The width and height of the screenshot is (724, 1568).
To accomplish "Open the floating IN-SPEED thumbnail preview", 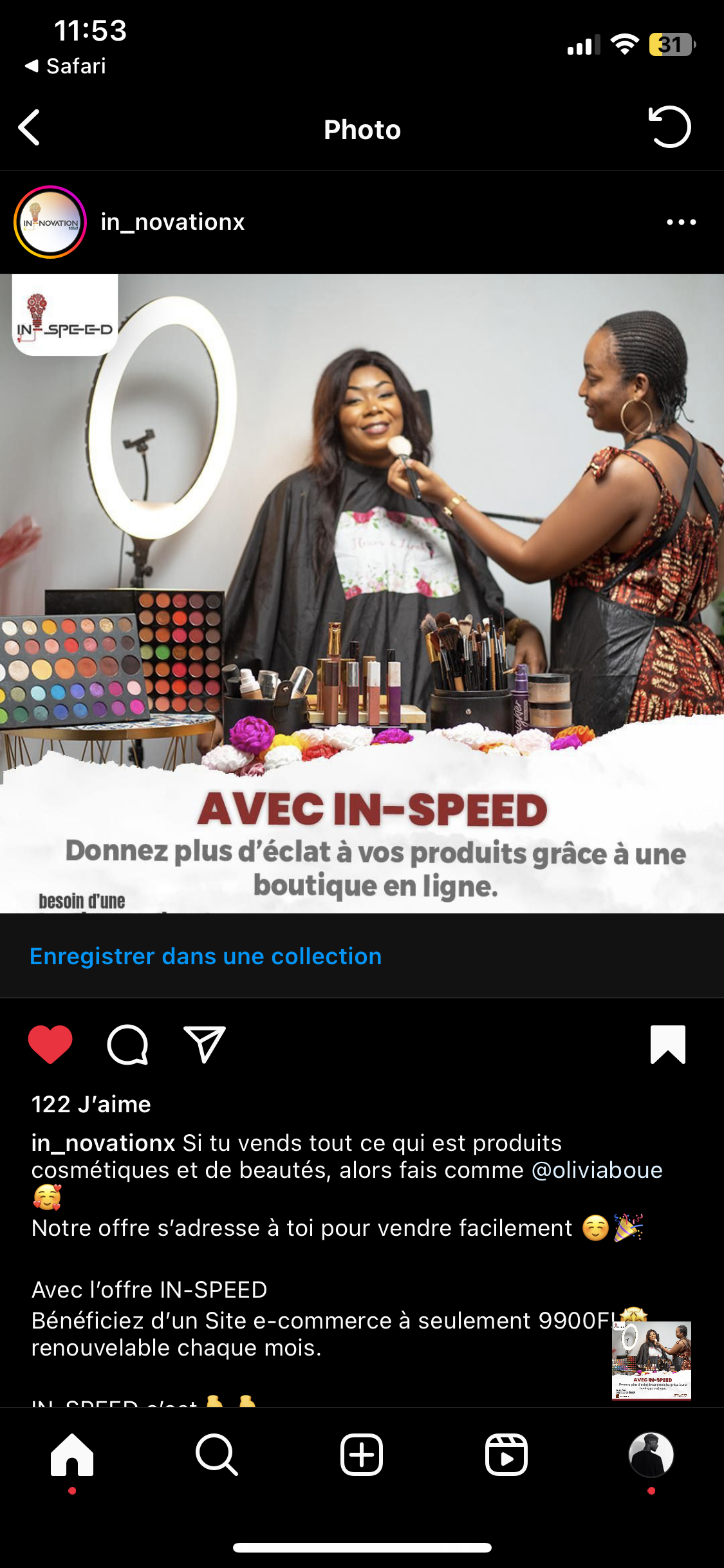I will (x=651, y=1359).
